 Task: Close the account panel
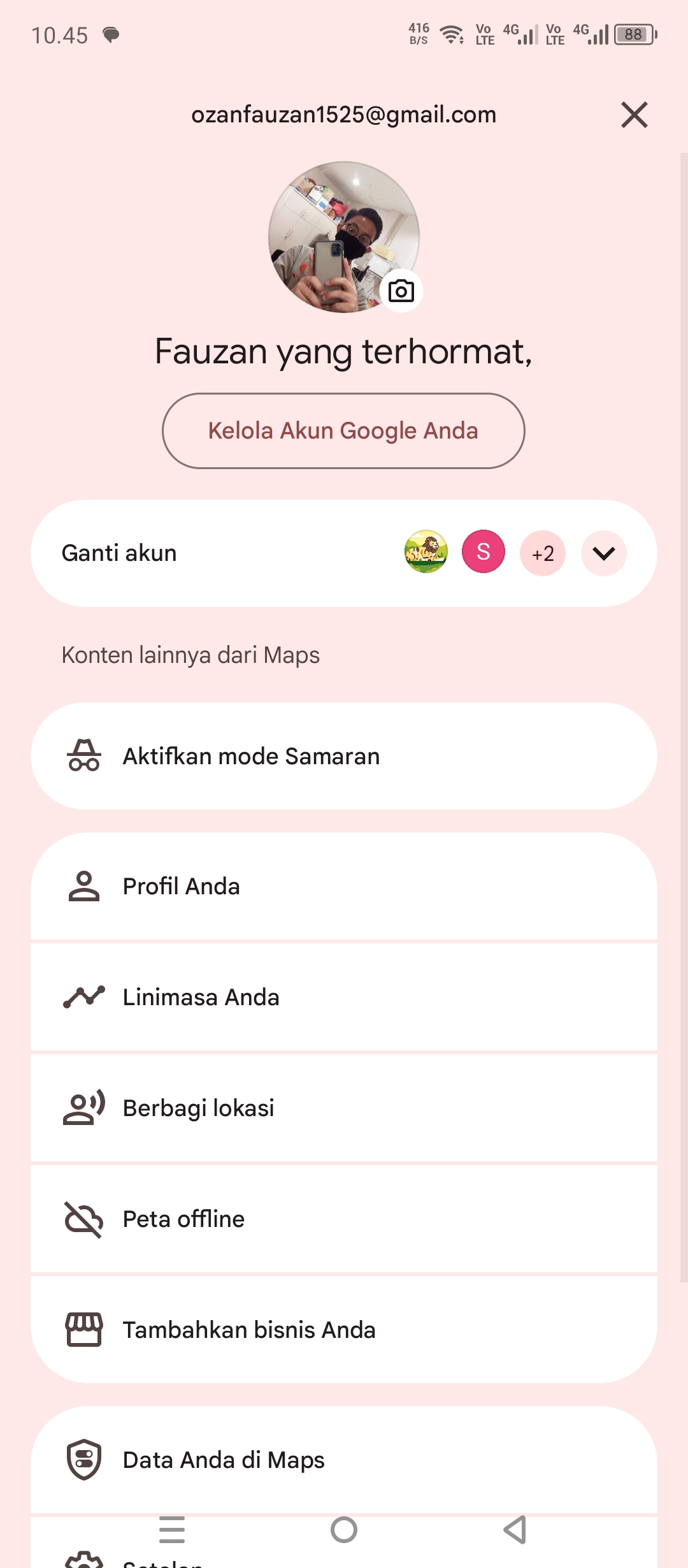point(634,115)
